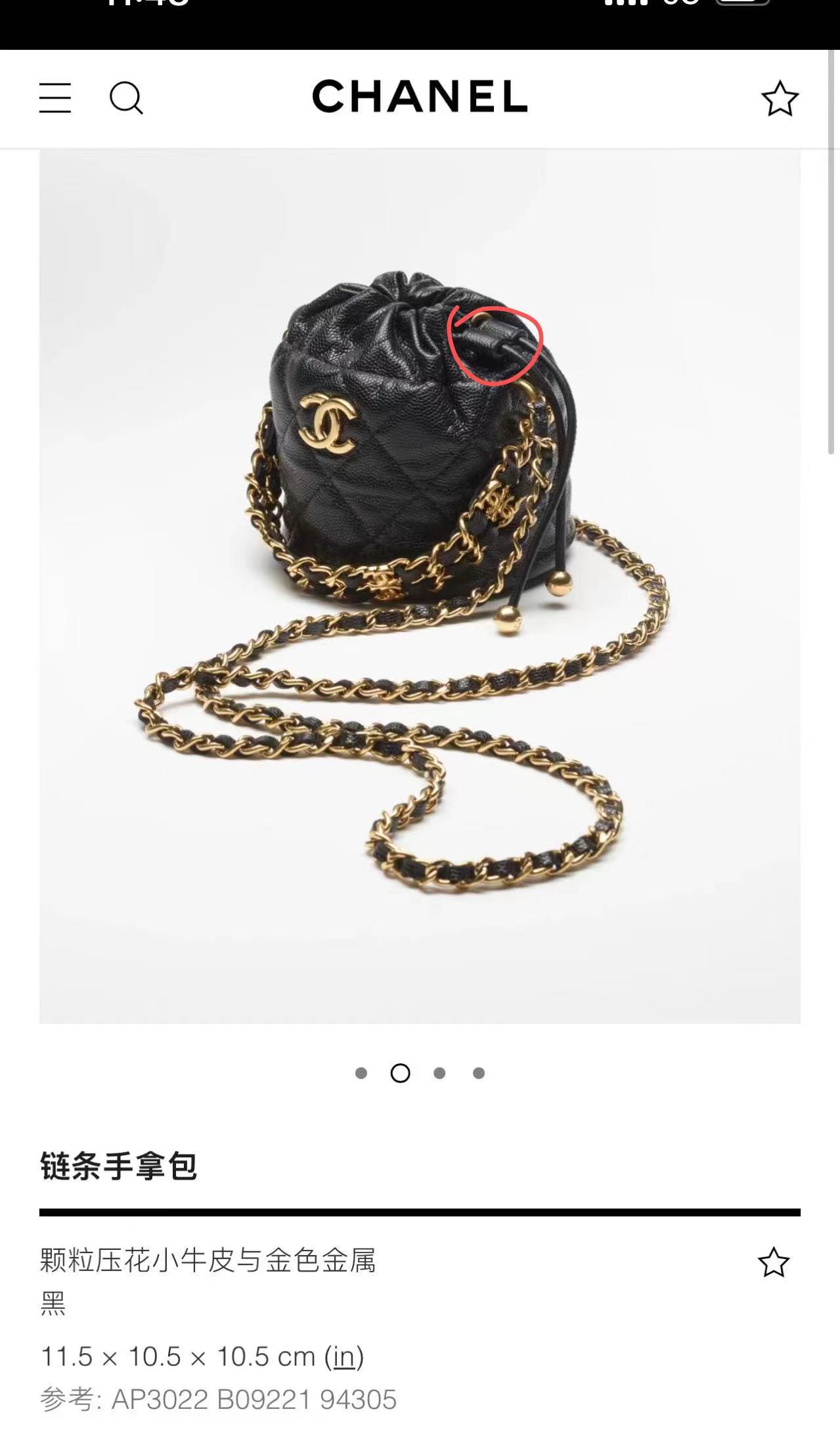Open the hamburger menu

(x=55, y=98)
